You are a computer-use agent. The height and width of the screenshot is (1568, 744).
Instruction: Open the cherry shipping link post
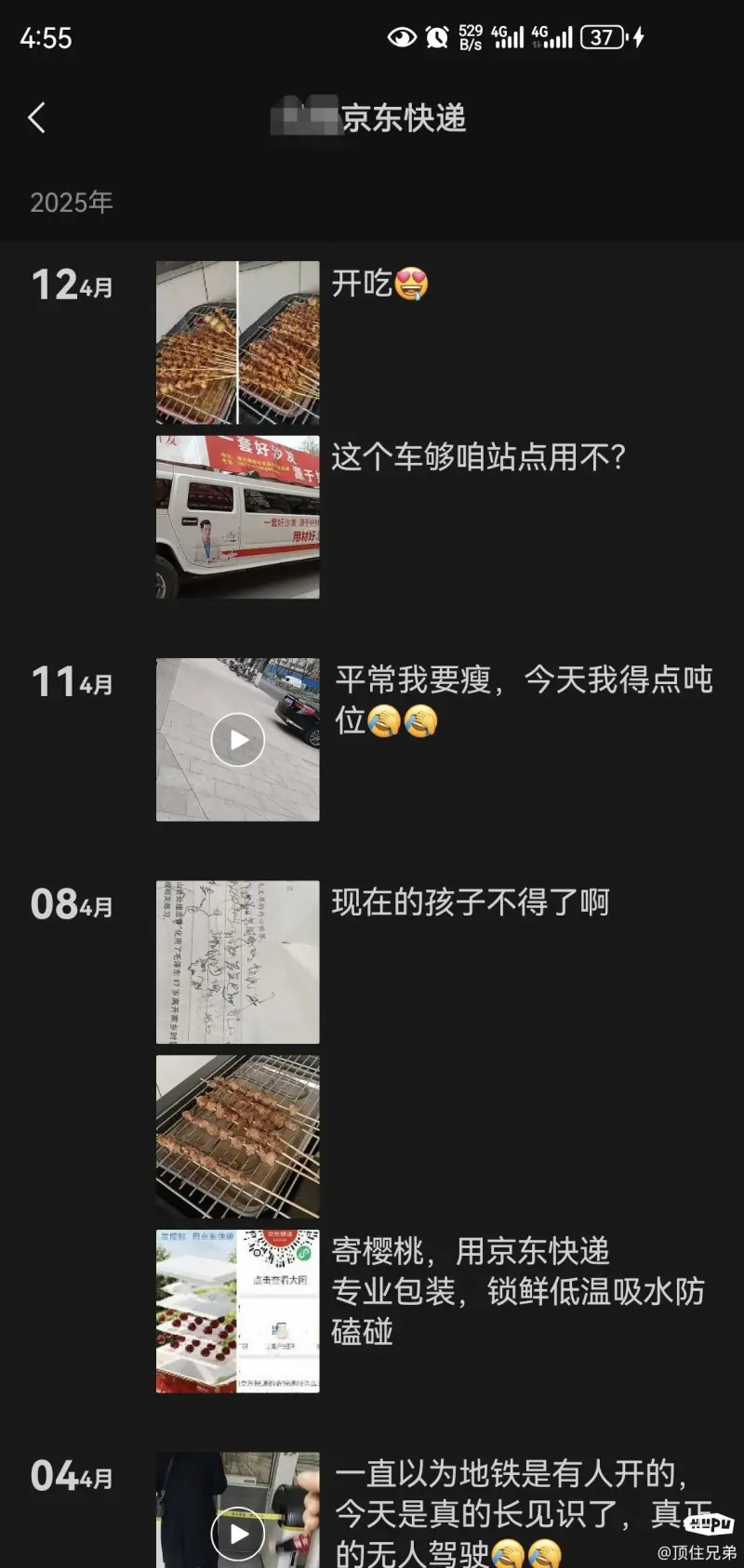pyautogui.click(x=237, y=1311)
